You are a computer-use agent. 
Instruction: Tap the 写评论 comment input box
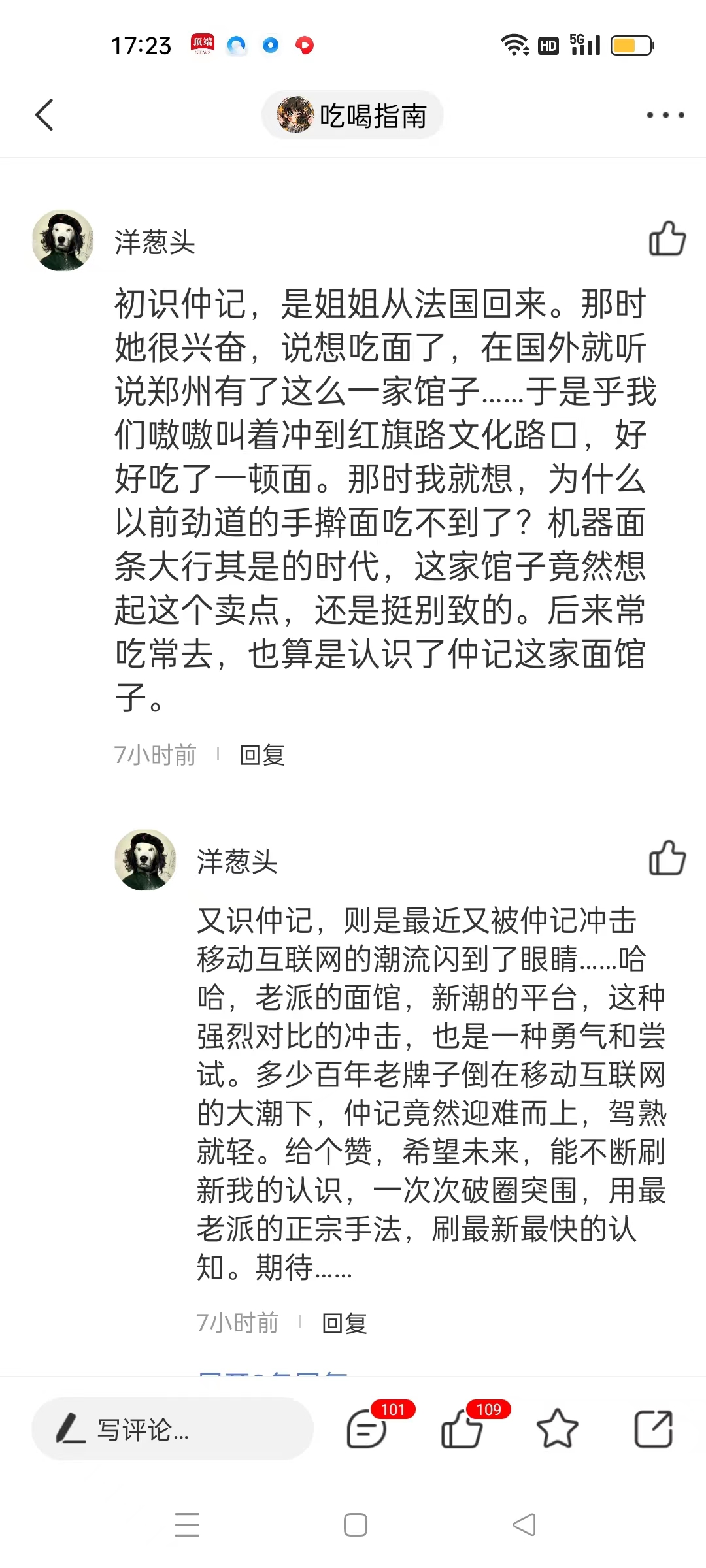click(172, 1429)
